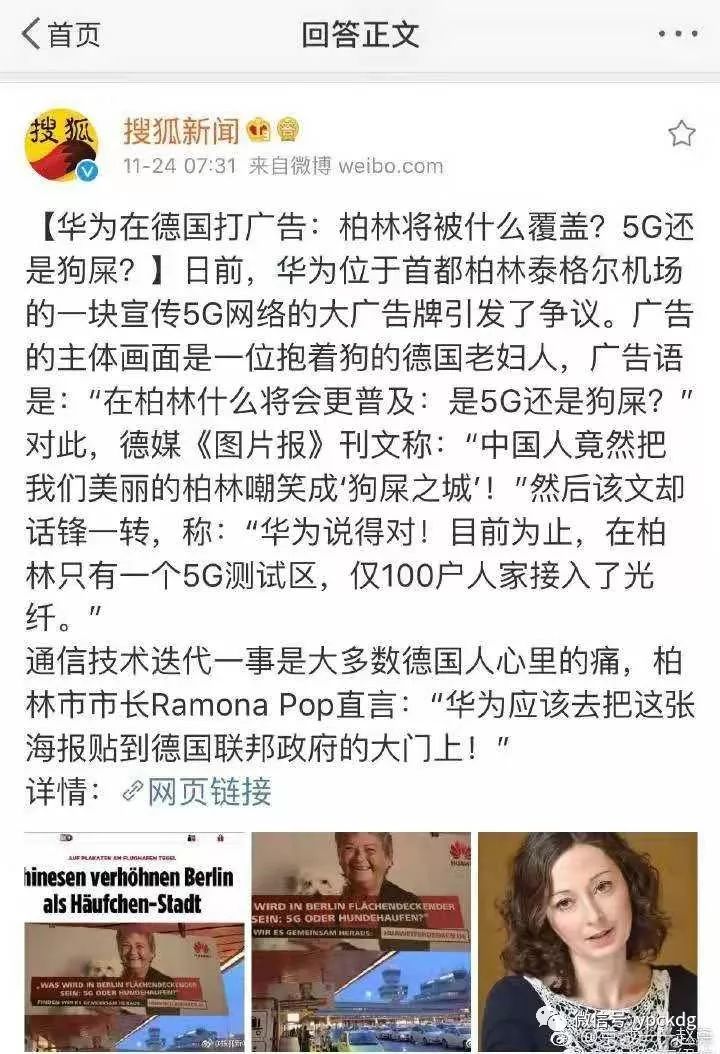Viewport: 720px width, 1054px height.
Task: View the photo of Ramona Pop
Action: click(587, 940)
